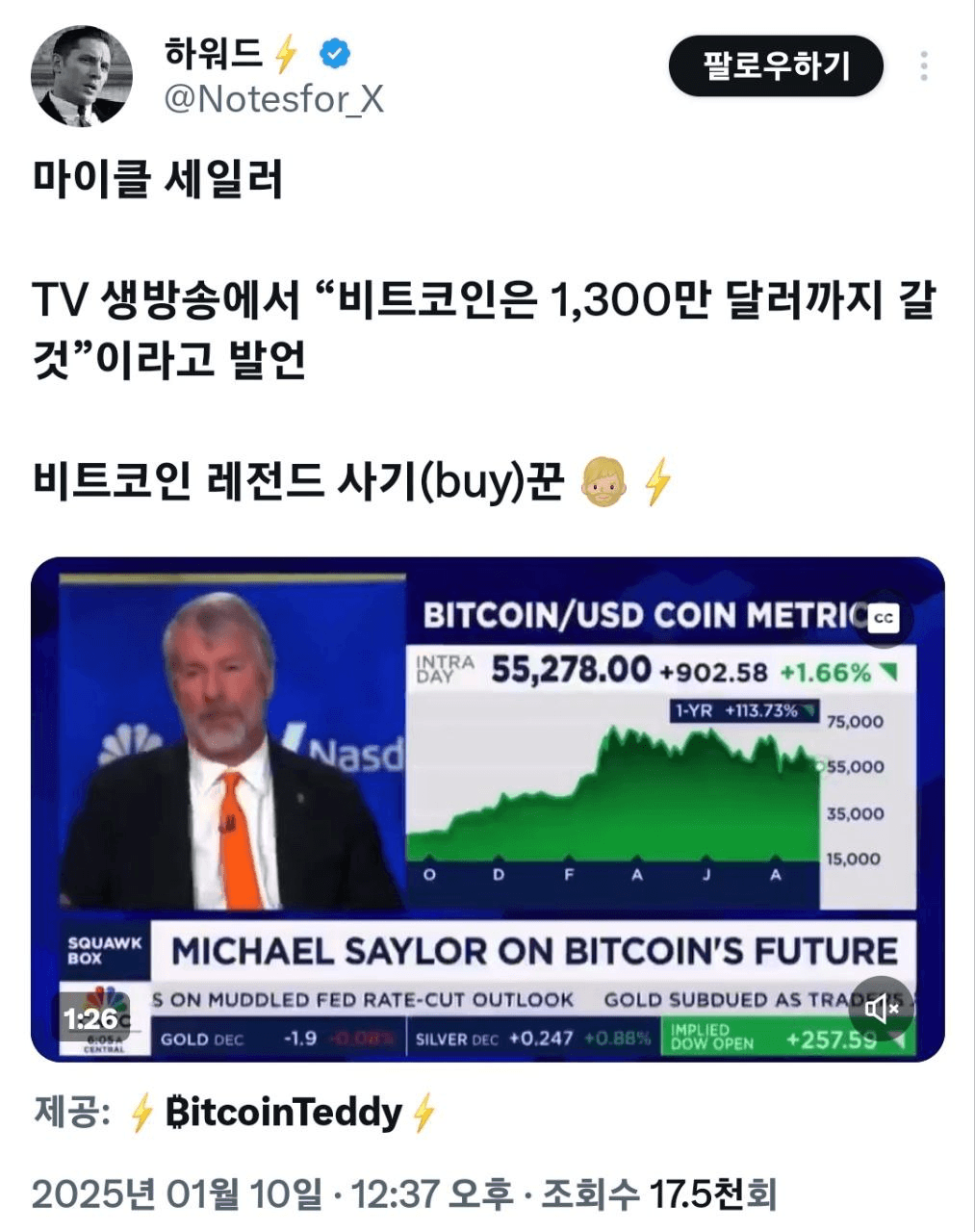Open 하워드's profile picture
This screenshot has height=1232, width=975.
click(82, 75)
